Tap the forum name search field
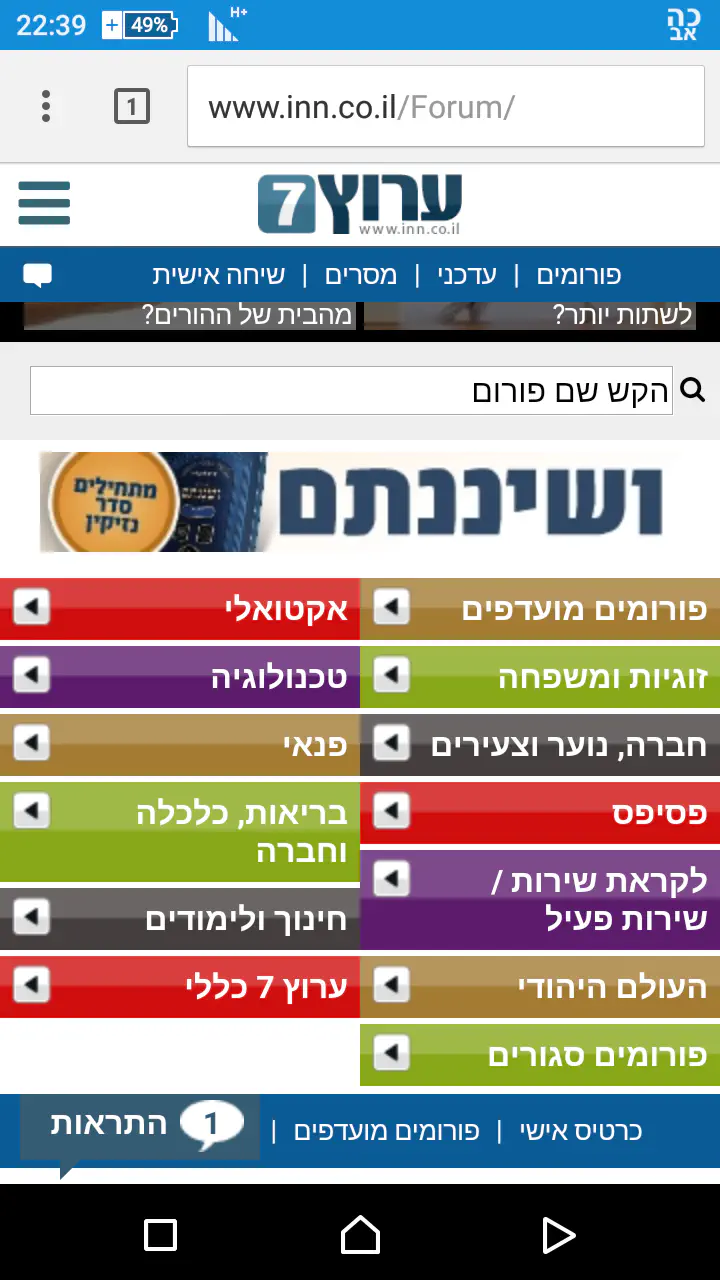Image resolution: width=720 pixels, height=1280 pixels. tap(351, 391)
